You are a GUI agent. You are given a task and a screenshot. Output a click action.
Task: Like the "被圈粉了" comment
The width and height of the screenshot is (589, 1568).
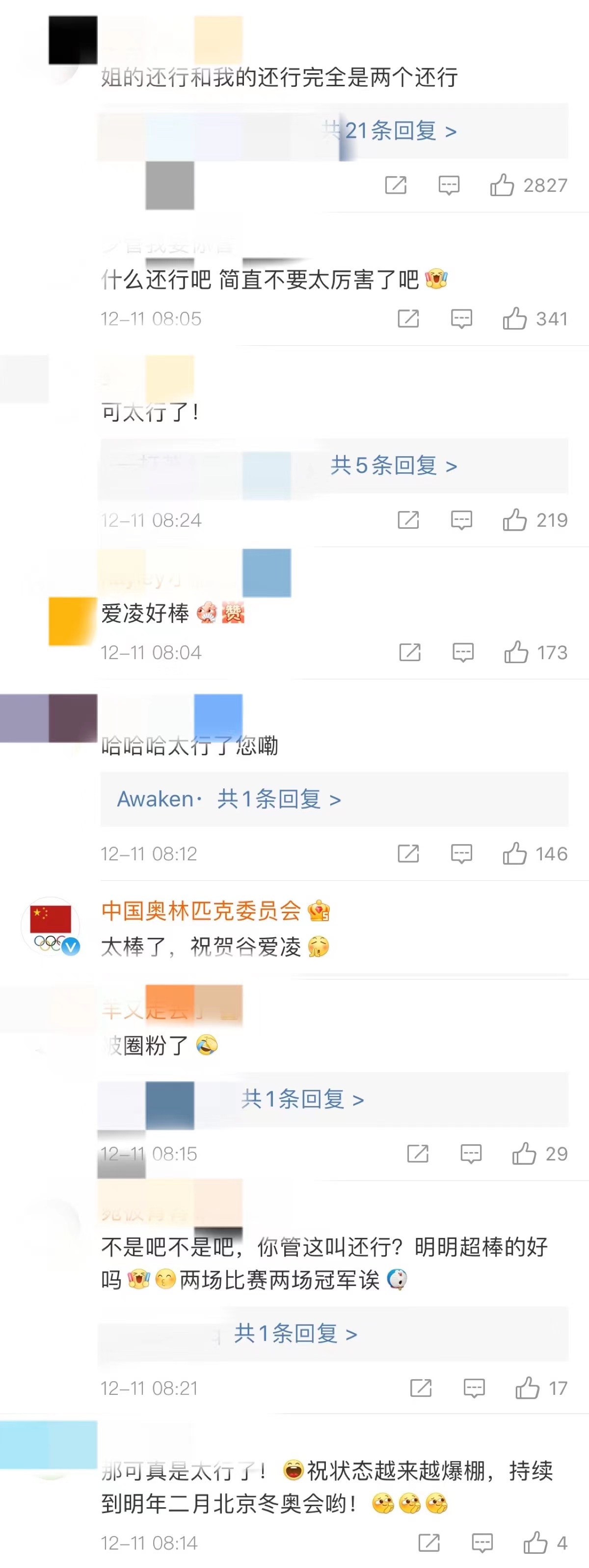pyautogui.click(x=524, y=1154)
